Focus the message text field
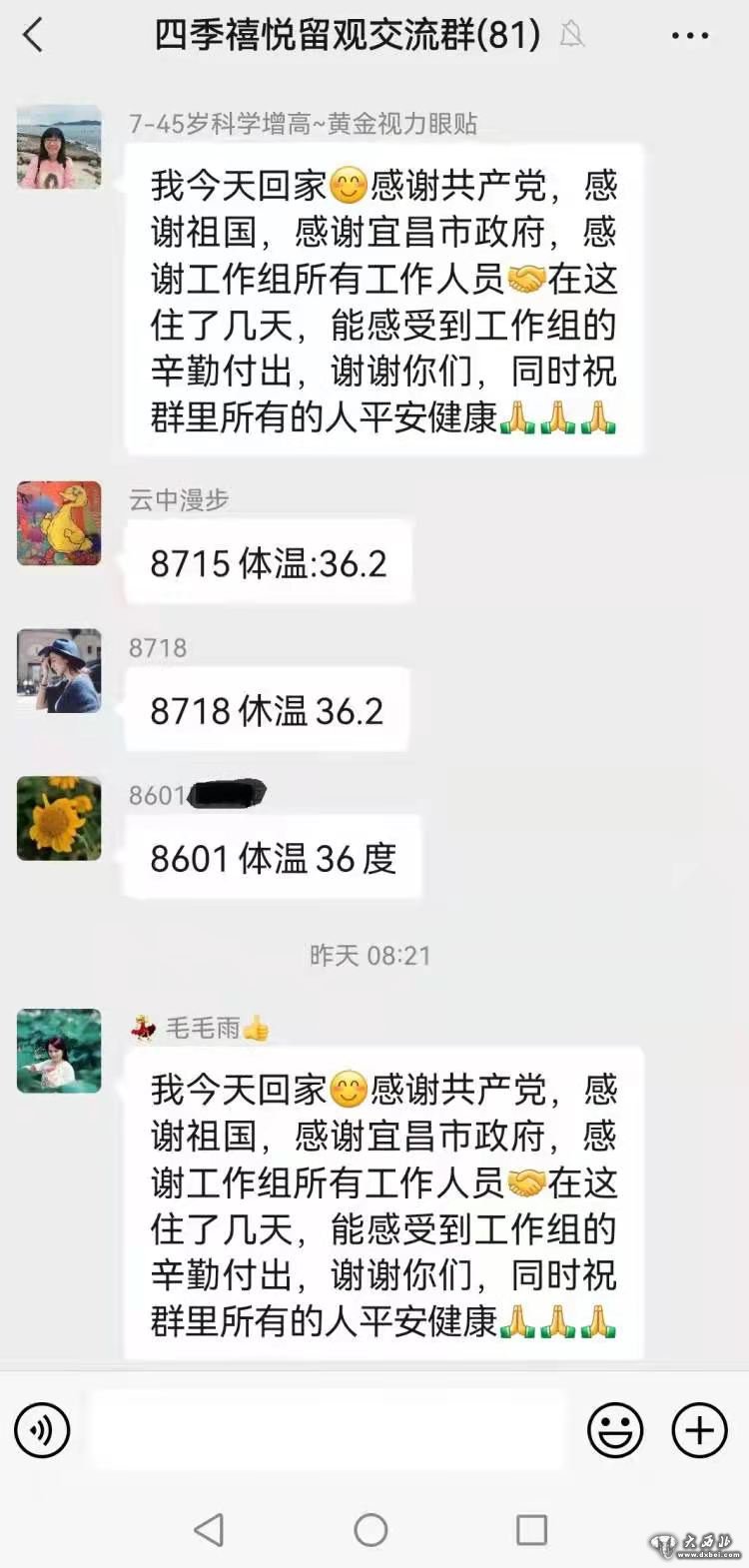This screenshot has width=749, height=1568. [328, 1429]
